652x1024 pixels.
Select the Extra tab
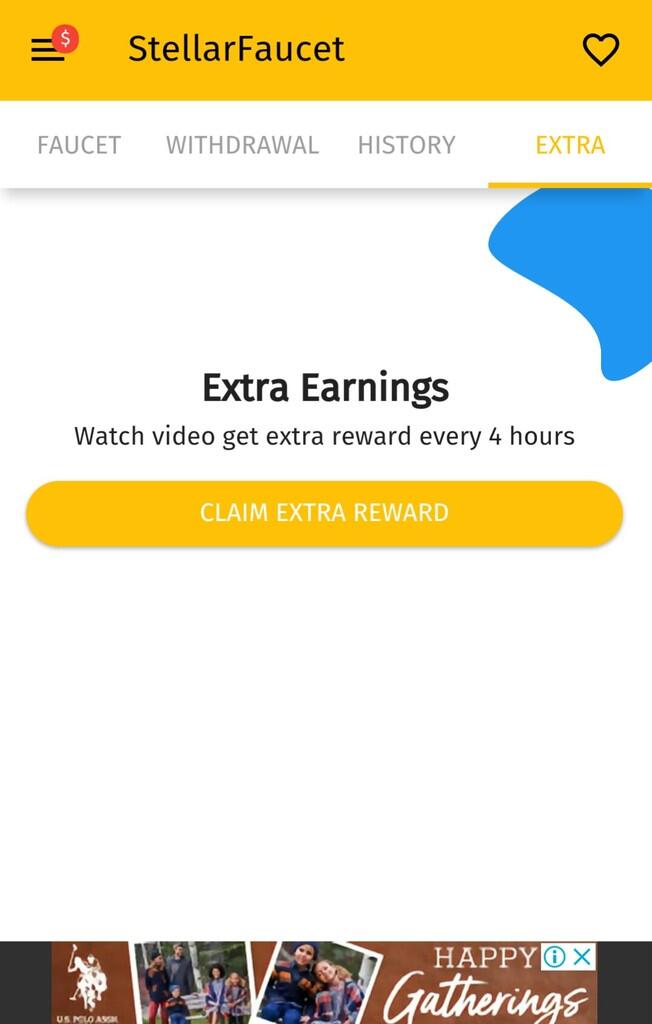click(570, 145)
